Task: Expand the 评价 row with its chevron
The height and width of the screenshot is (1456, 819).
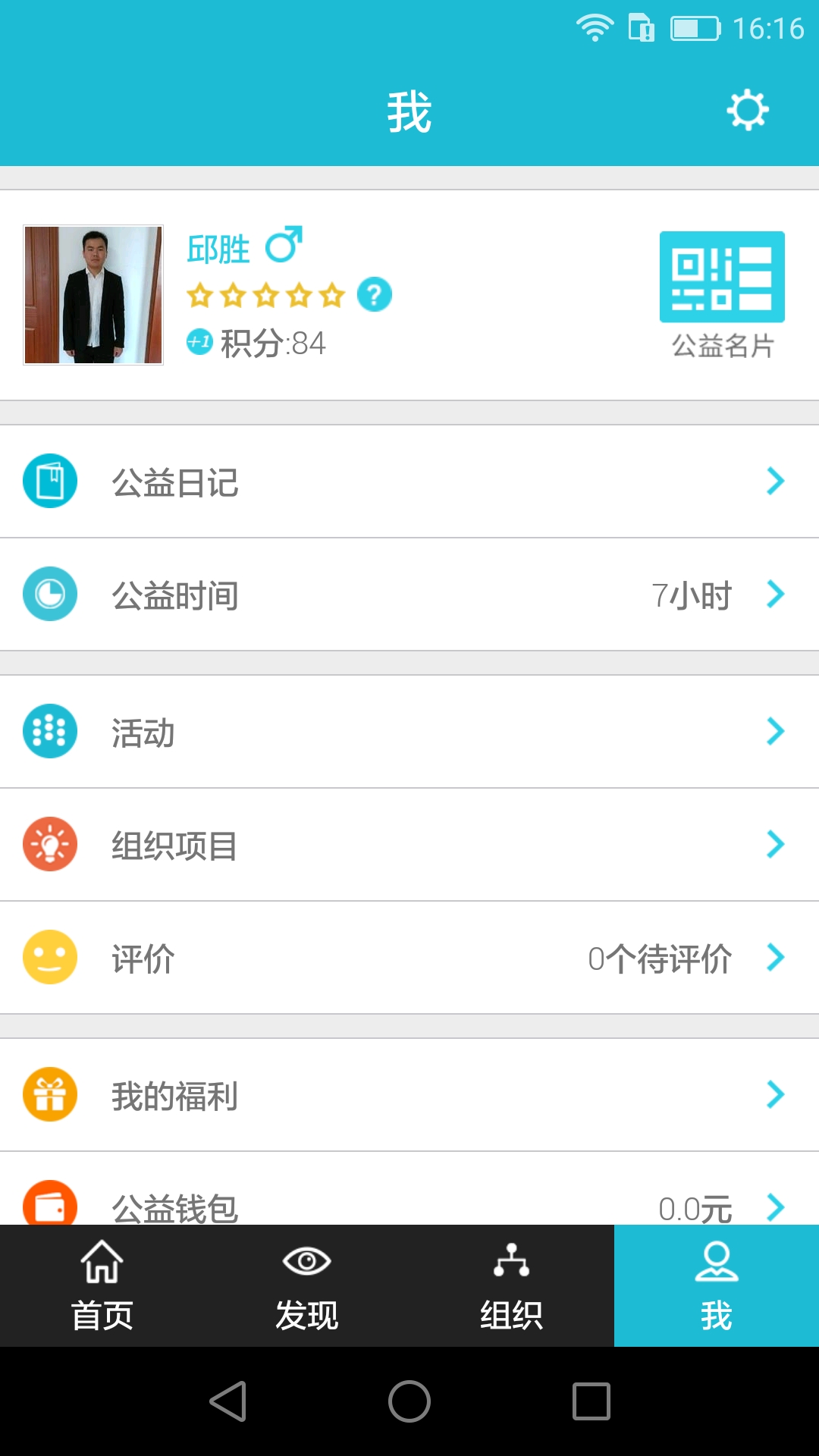Action: point(774,959)
